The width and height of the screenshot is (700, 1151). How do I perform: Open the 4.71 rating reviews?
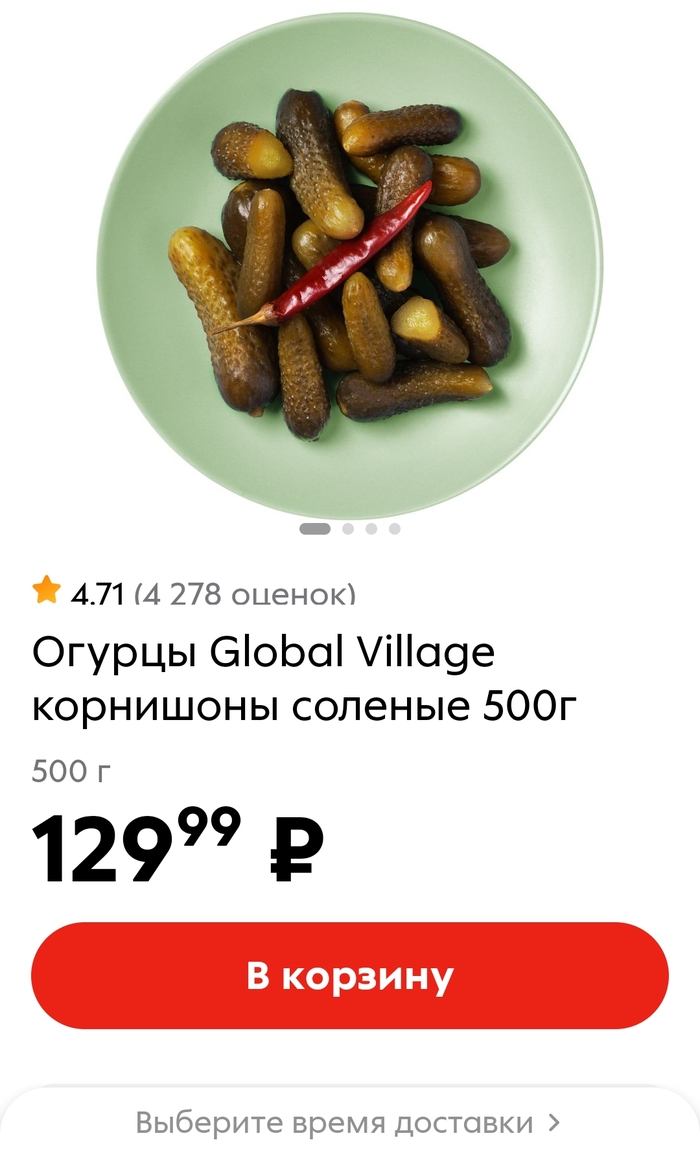[x=194, y=594]
